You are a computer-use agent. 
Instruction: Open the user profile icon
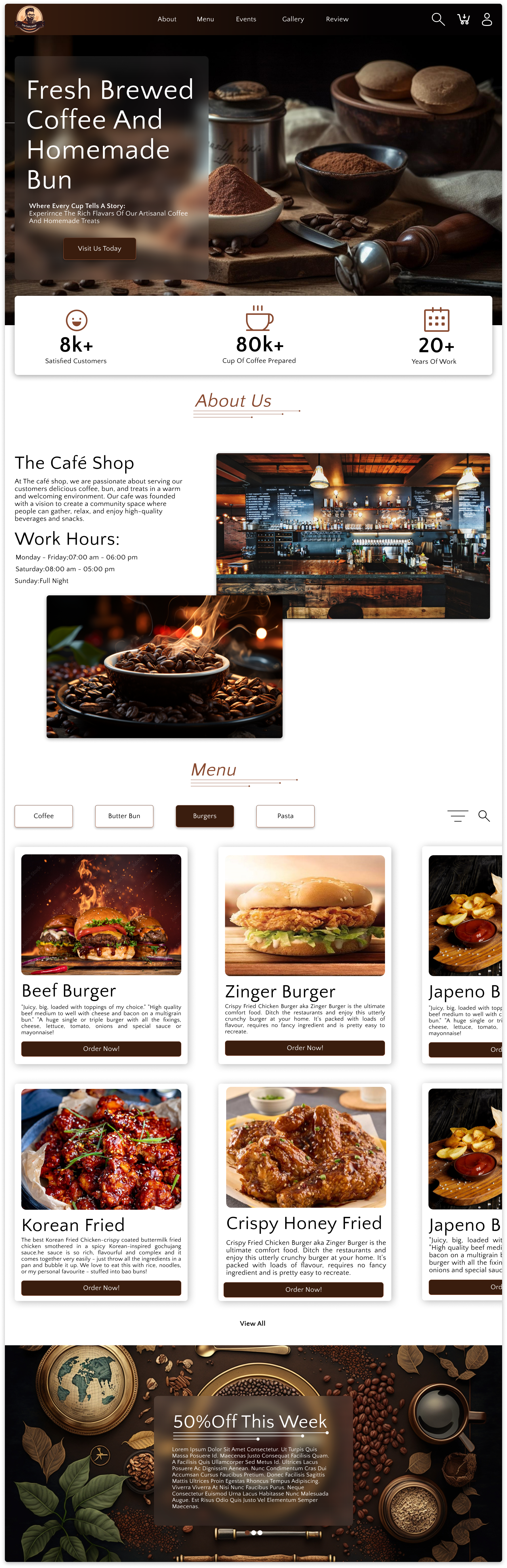487,20
